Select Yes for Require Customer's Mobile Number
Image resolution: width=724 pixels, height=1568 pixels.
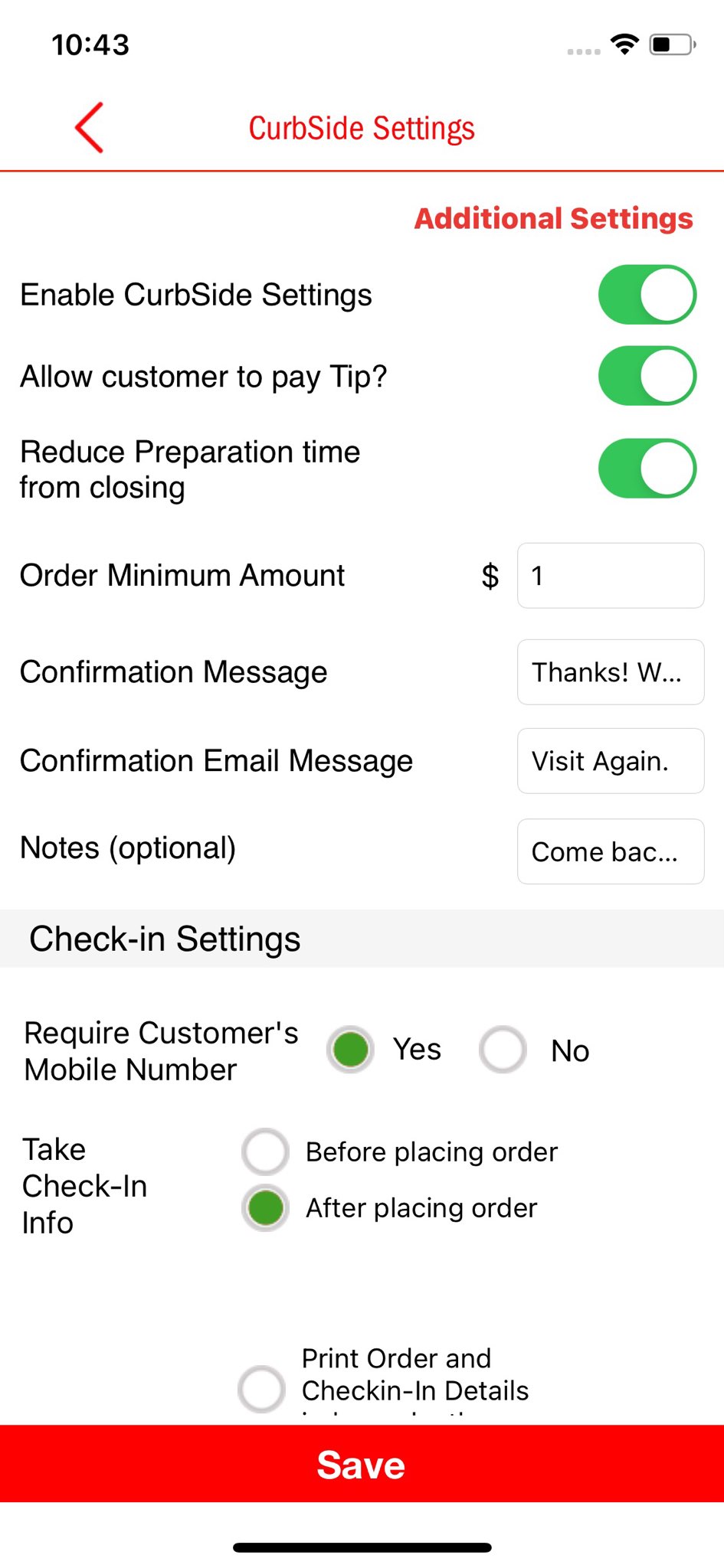(352, 1050)
